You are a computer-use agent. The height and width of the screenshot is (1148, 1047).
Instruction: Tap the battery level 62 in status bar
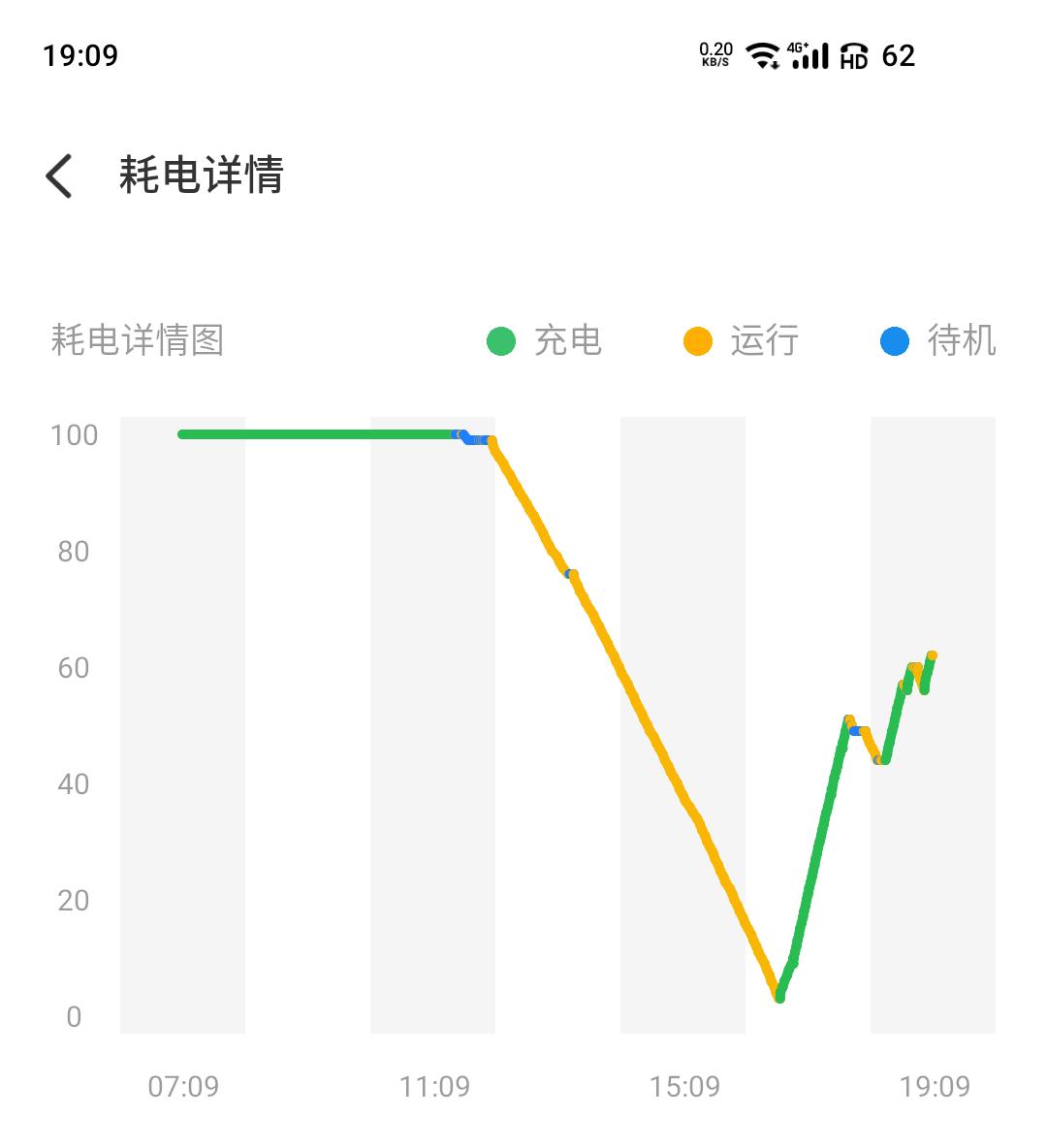click(x=900, y=56)
